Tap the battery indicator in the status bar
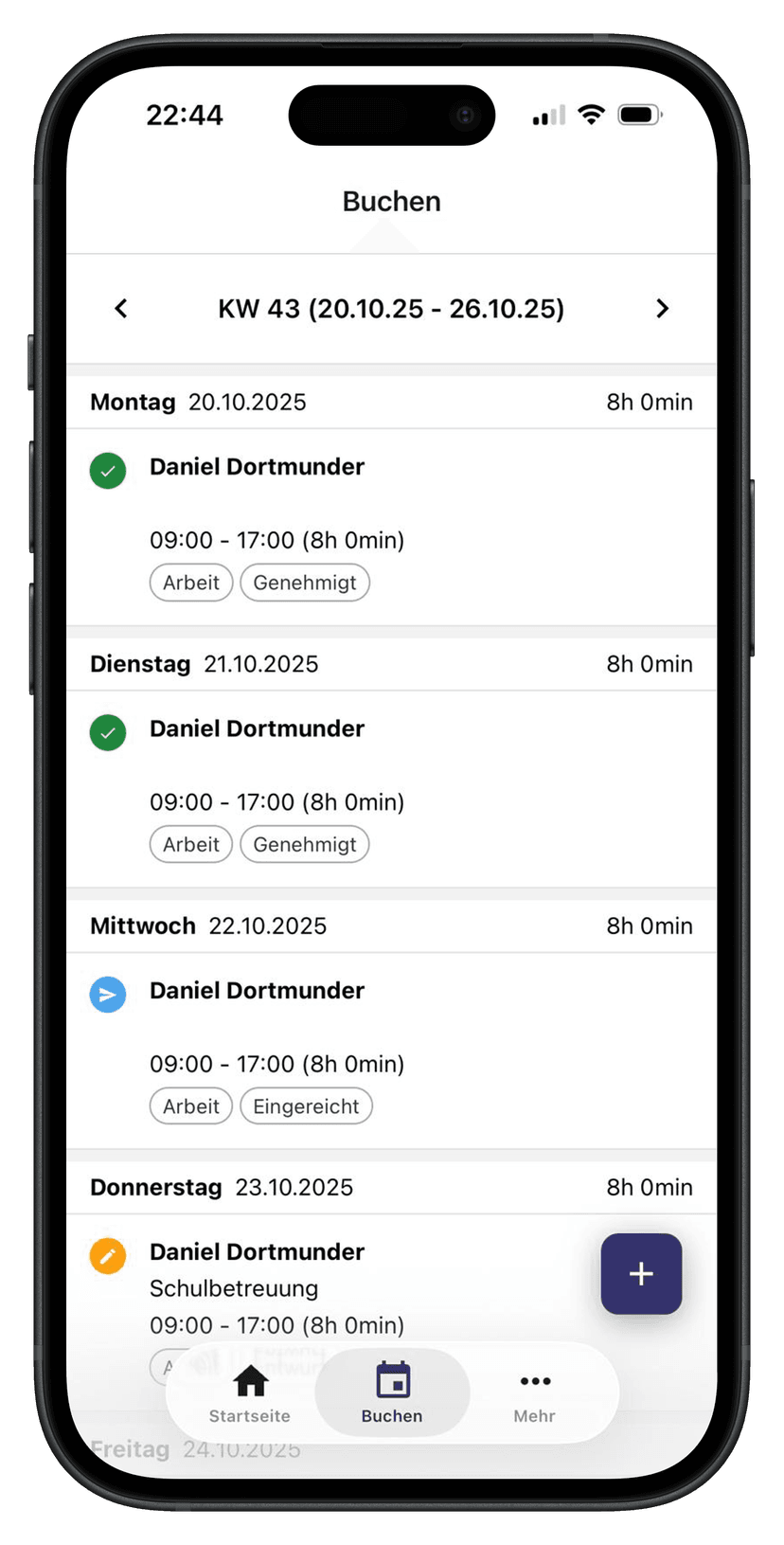784x1545 pixels. tap(638, 113)
